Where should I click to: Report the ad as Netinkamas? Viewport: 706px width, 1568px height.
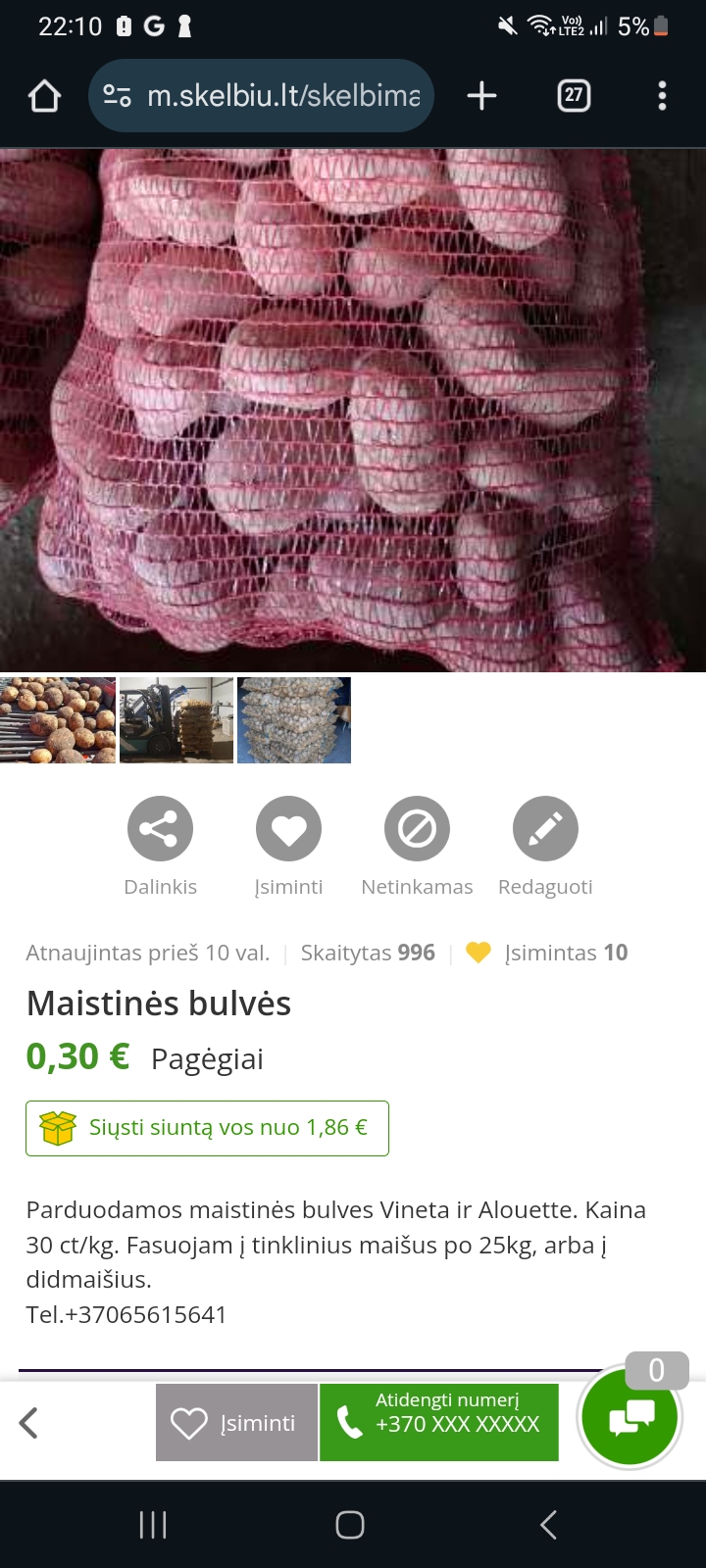[x=417, y=829]
